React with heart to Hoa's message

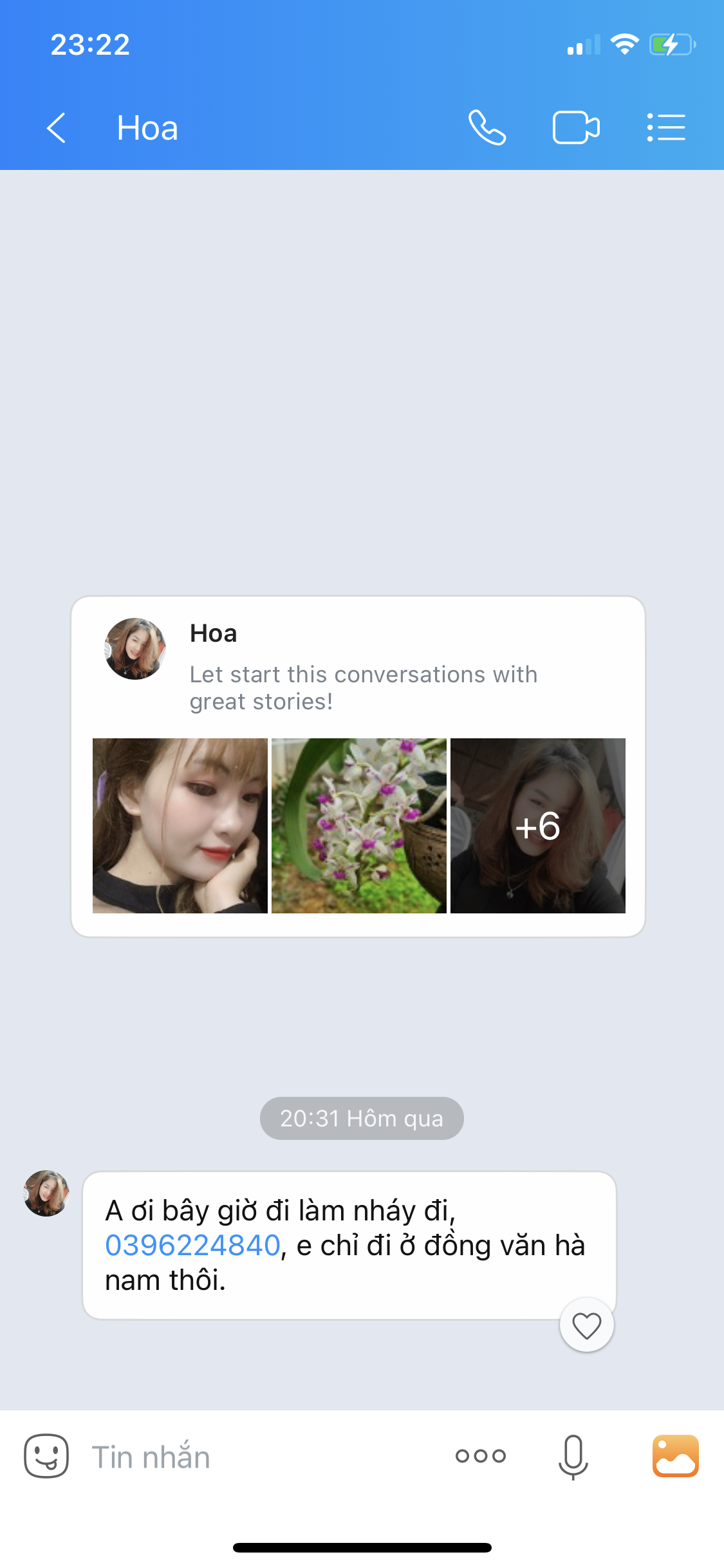586,1325
